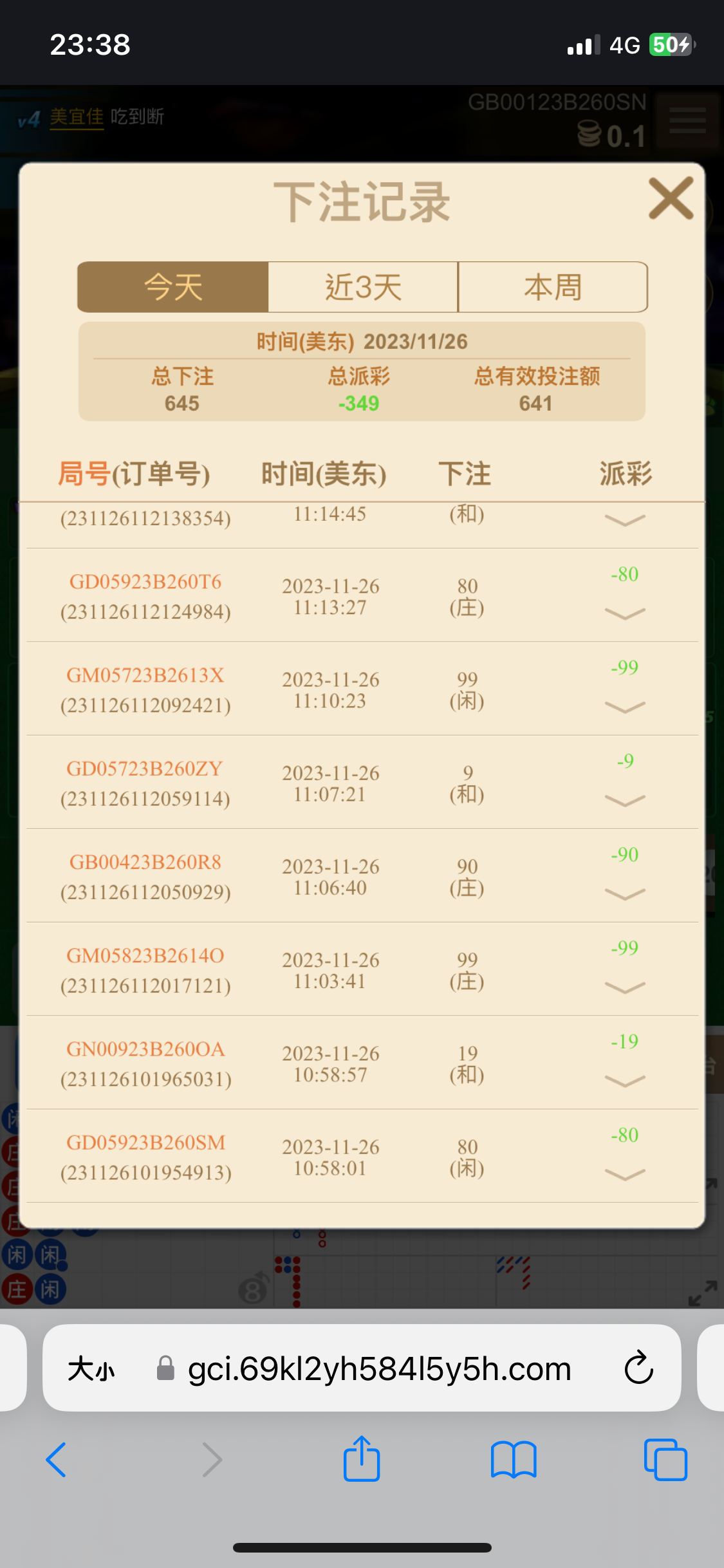Show all open Safari tabs

coord(665,1460)
